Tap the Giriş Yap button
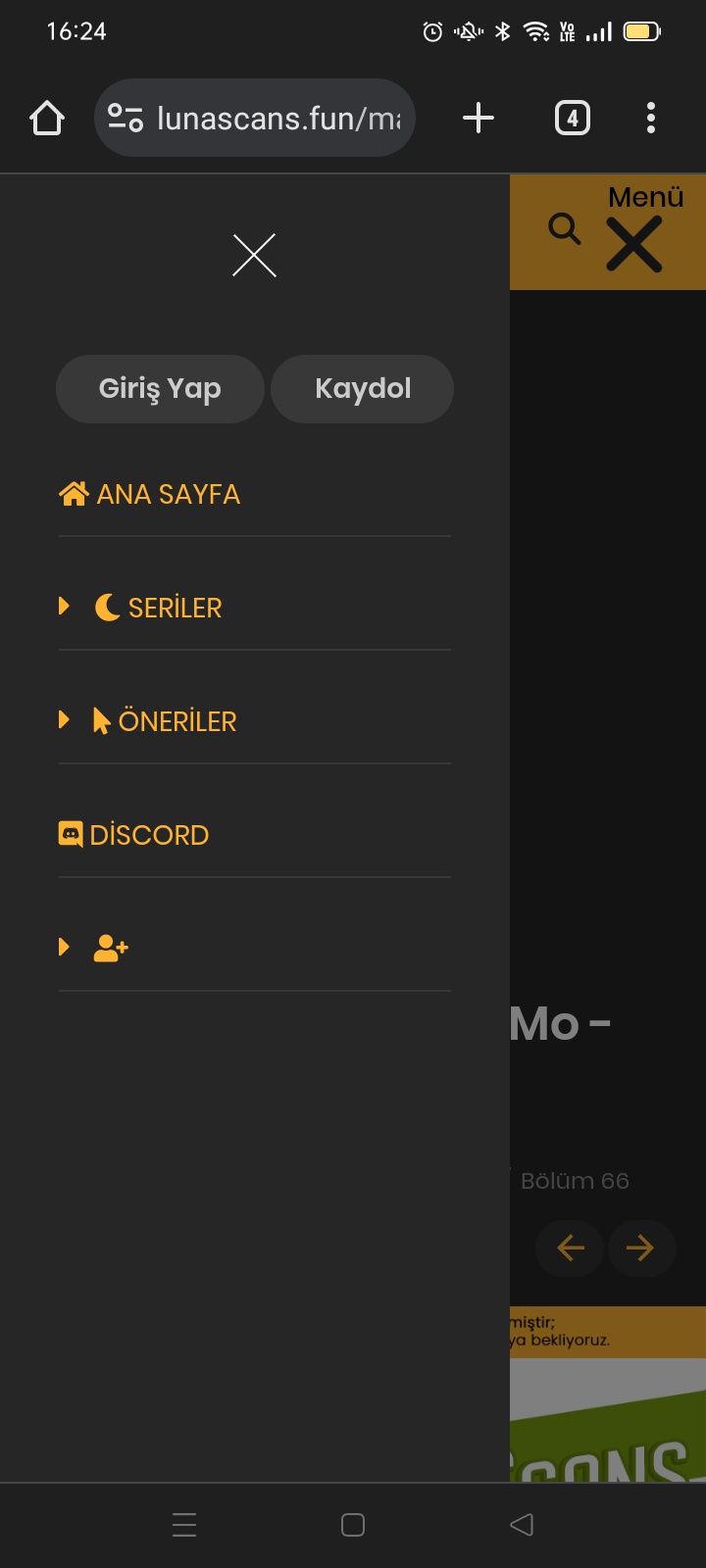Viewport: 706px width, 1568px height. pyautogui.click(x=160, y=389)
